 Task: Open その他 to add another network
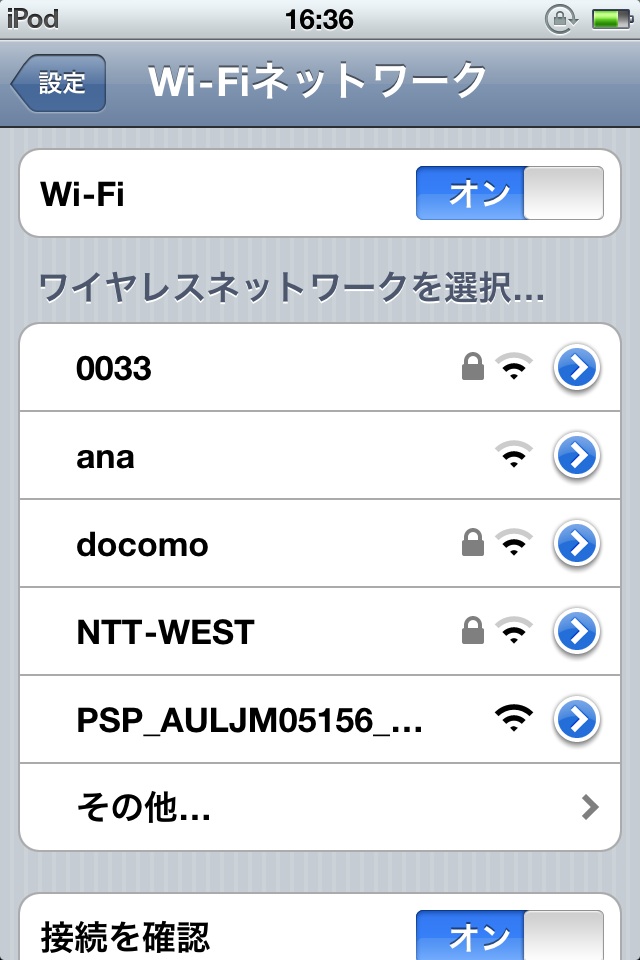pos(320,807)
